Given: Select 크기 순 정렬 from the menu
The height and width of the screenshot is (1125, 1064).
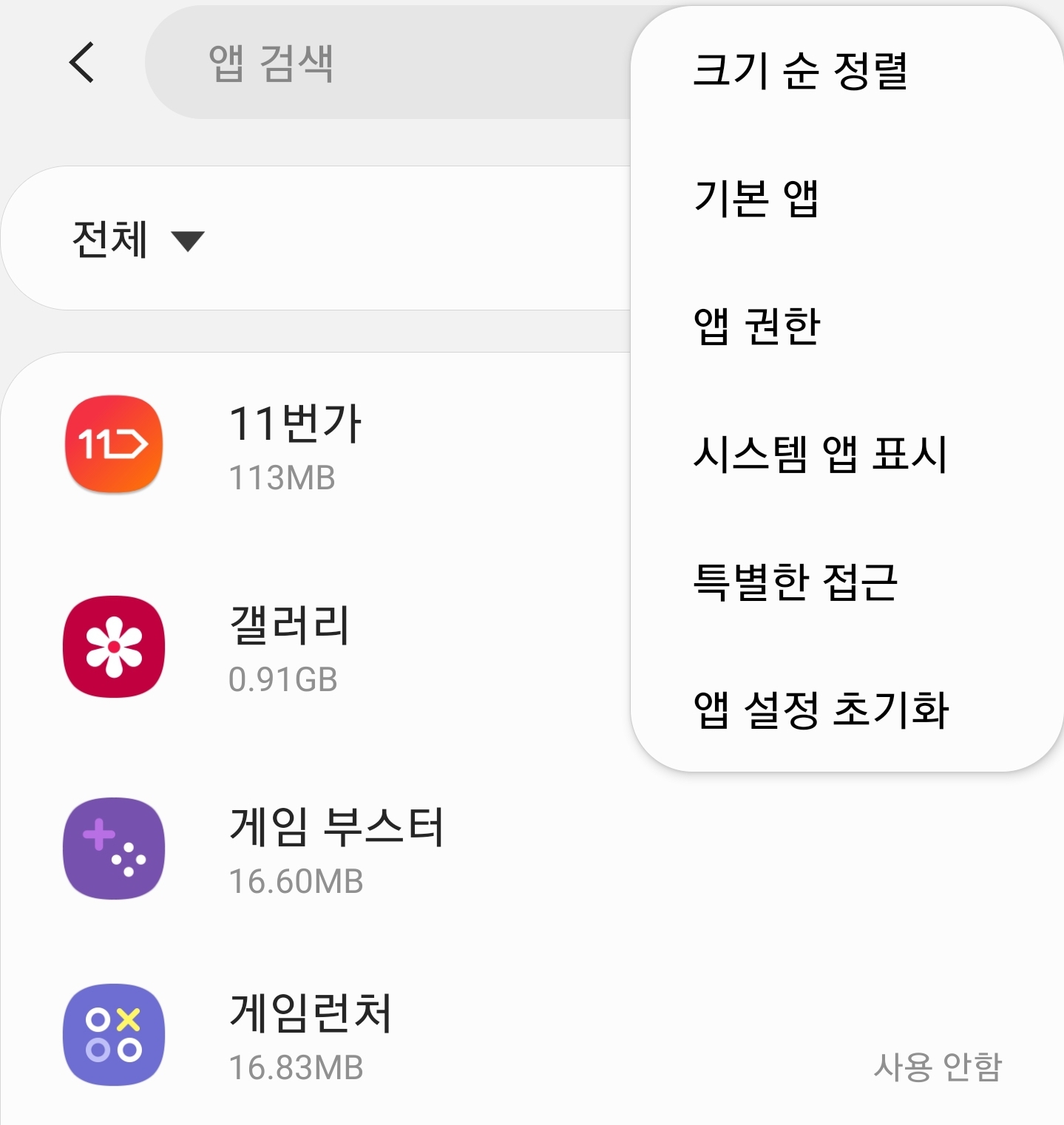Looking at the screenshot, I should (800, 71).
